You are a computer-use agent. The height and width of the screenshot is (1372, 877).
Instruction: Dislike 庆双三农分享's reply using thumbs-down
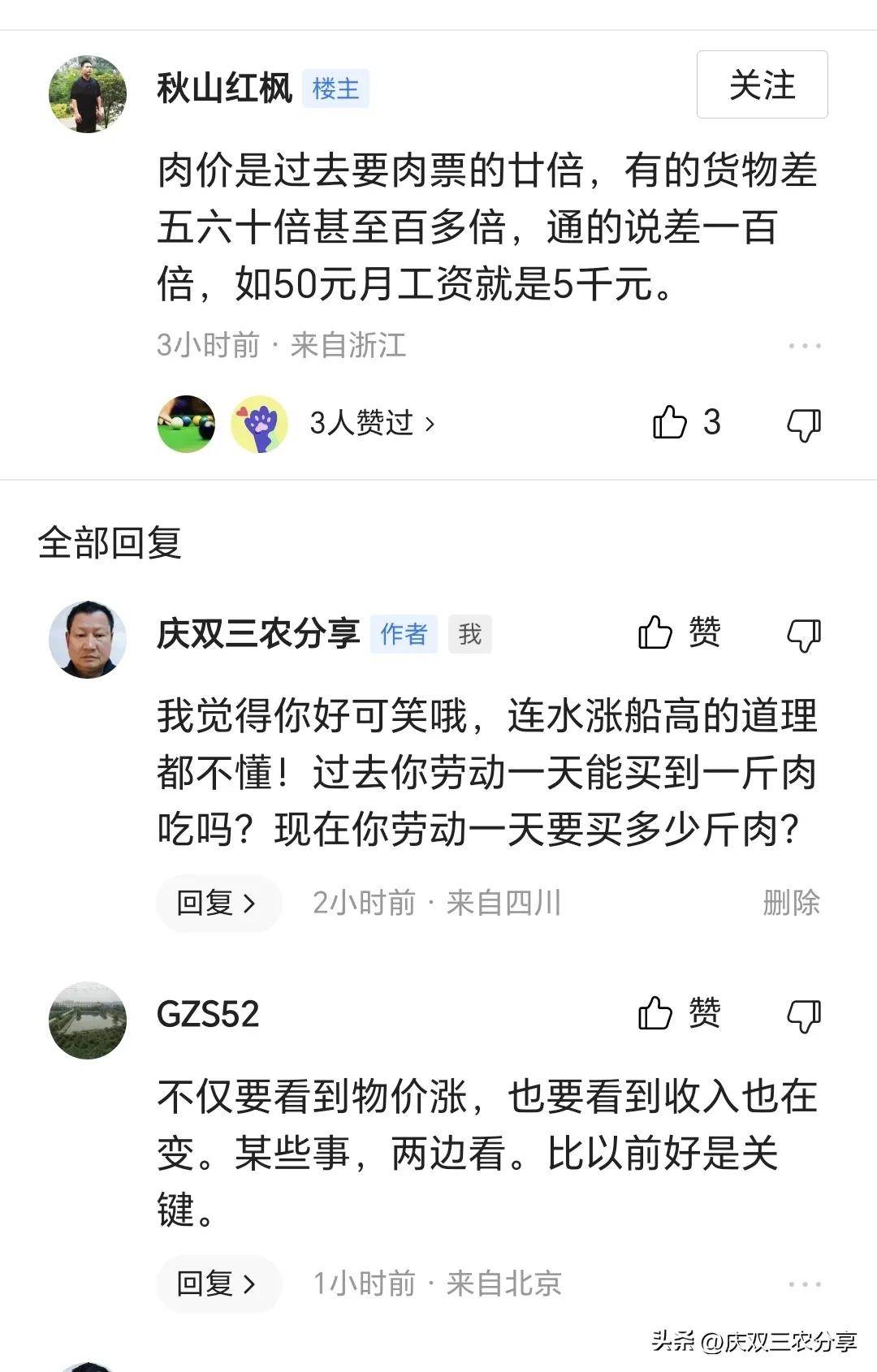pos(805,635)
